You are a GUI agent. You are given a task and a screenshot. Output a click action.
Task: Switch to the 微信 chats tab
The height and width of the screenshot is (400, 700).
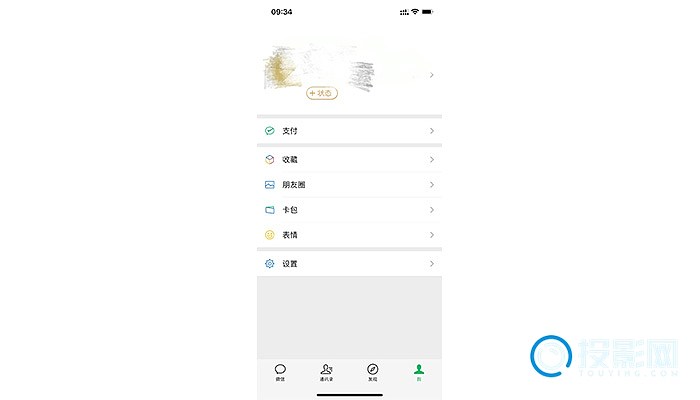point(280,372)
